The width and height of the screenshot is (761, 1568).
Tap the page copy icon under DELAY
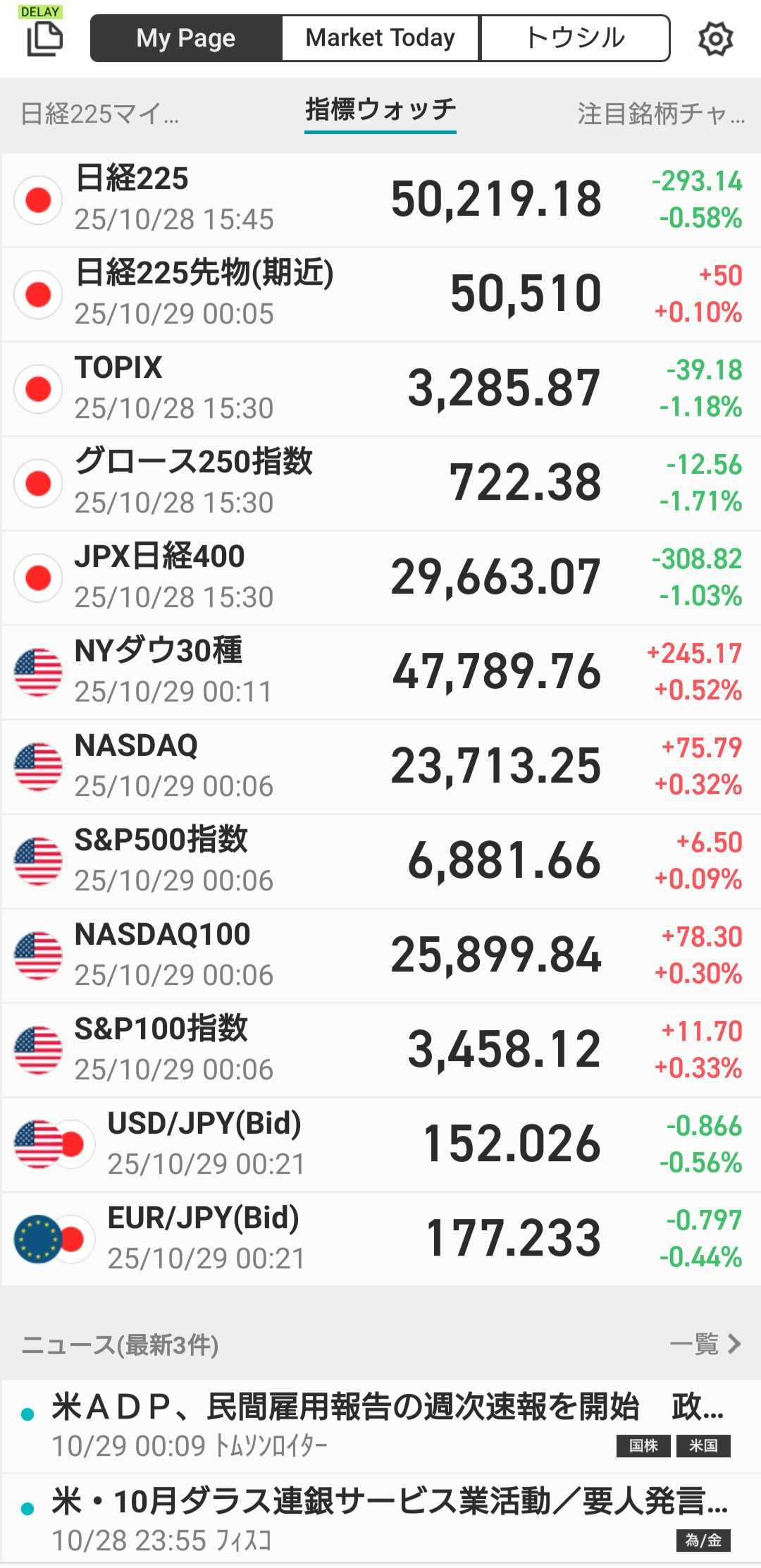coord(44,39)
